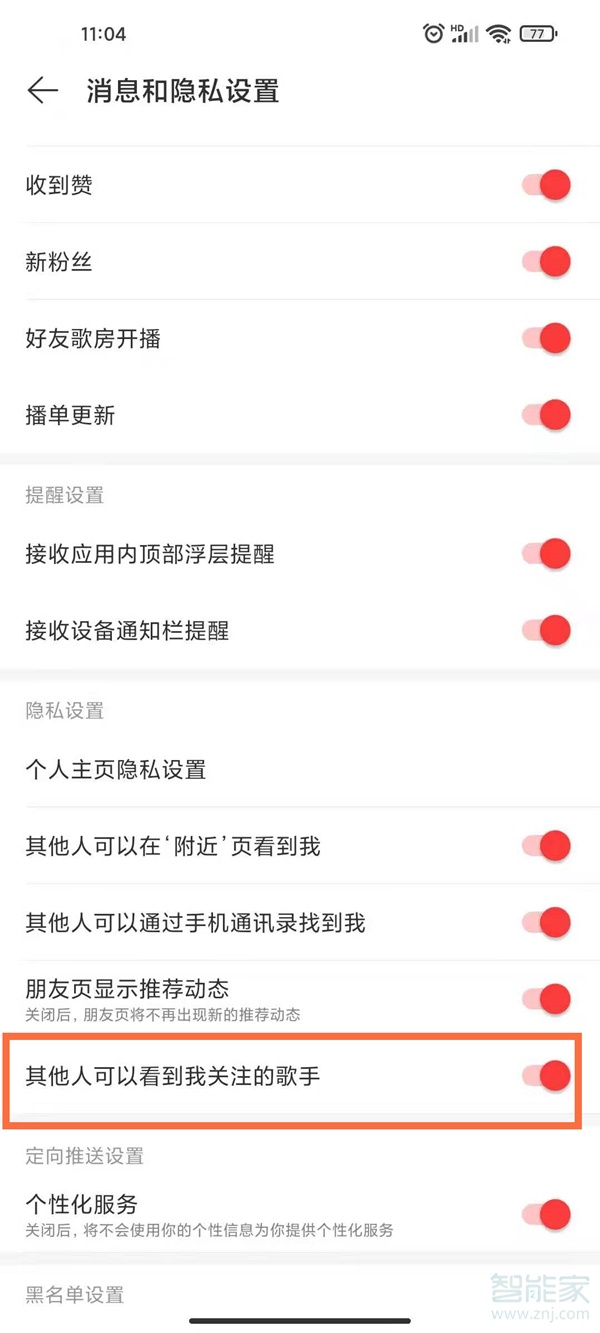
Task: Toggle 好友歌房开播 off
Action: (546, 338)
